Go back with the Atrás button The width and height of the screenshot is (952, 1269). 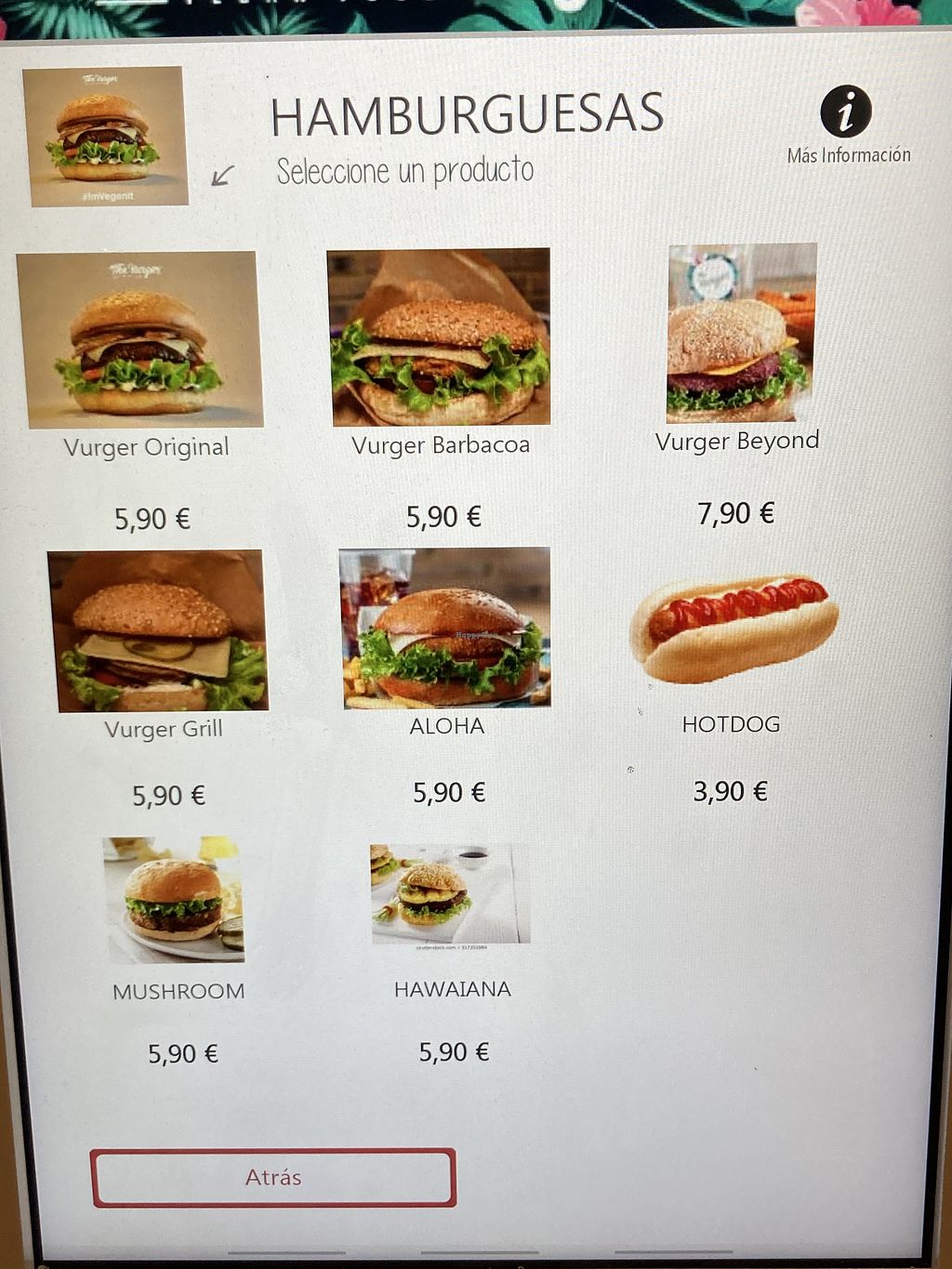273,1178
